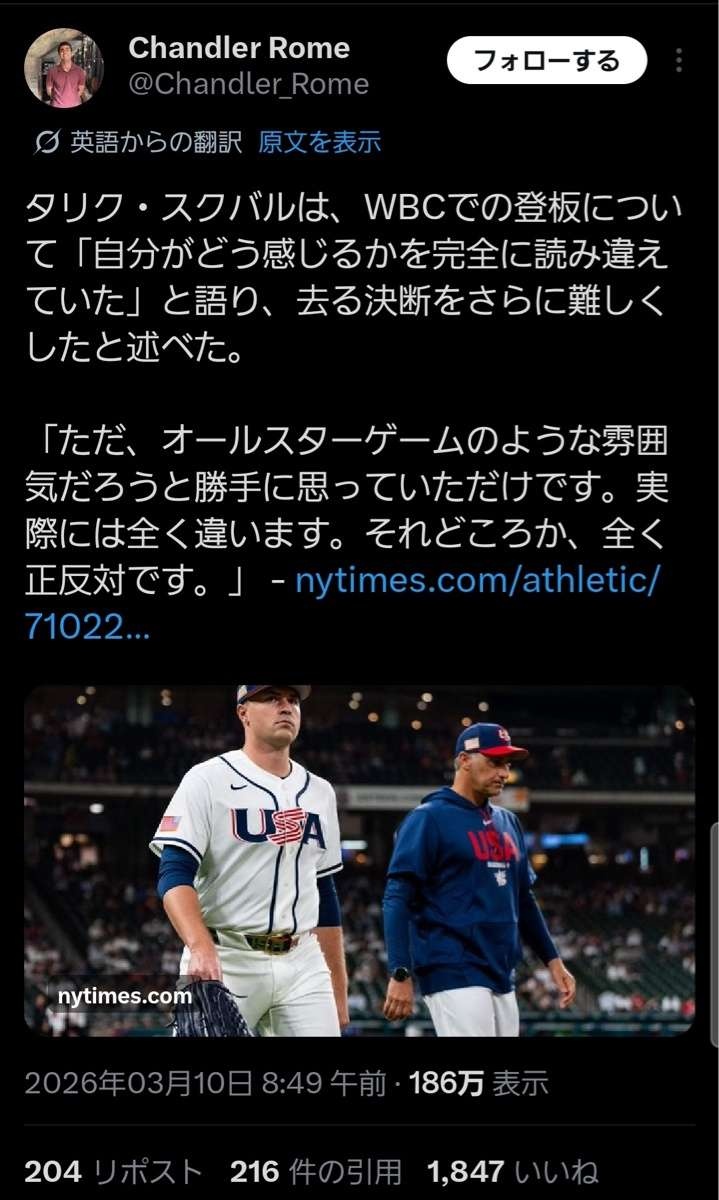The width and height of the screenshot is (719, 1200).
Task: Open Chandler Rome's display name profile
Action: click(x=239, y=47)
